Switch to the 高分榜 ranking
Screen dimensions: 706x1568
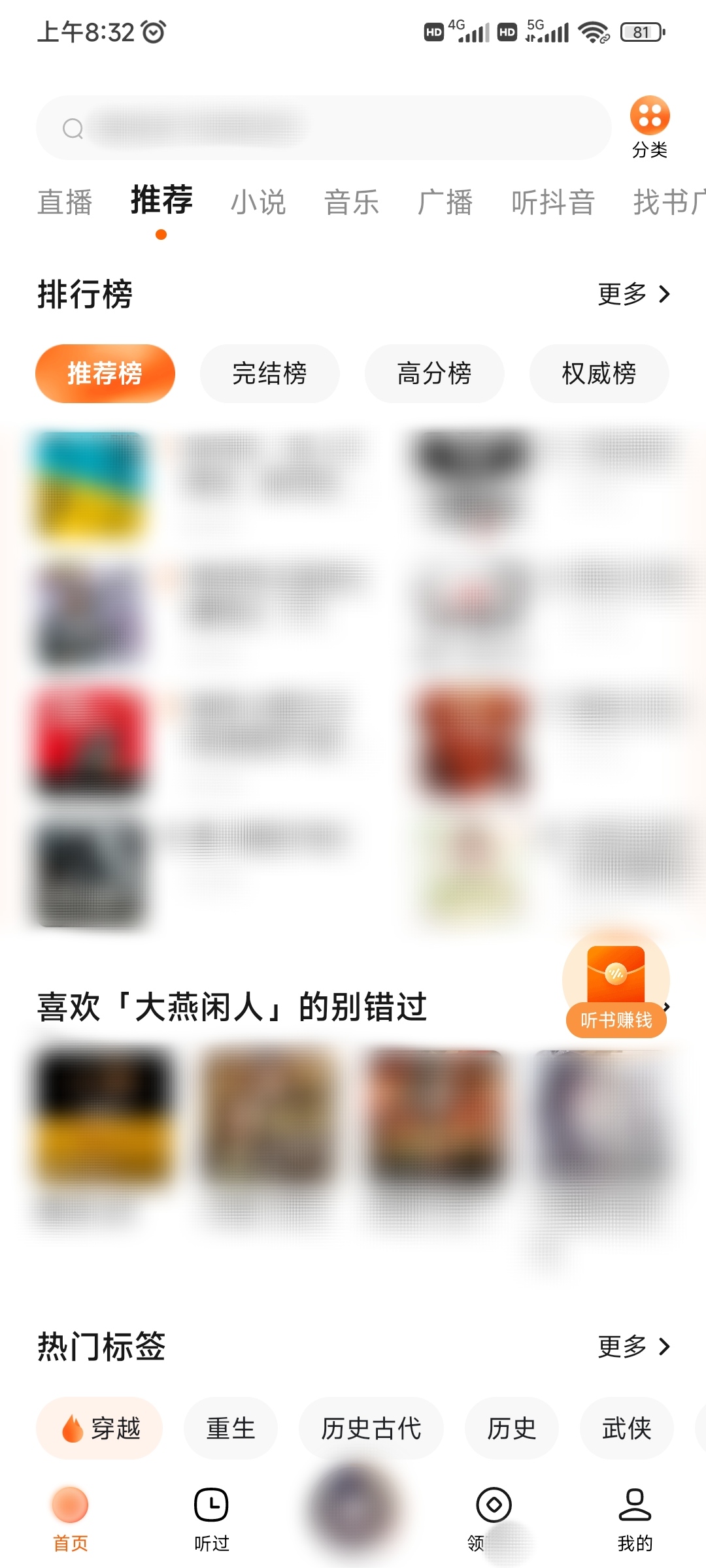coord(434,374)
